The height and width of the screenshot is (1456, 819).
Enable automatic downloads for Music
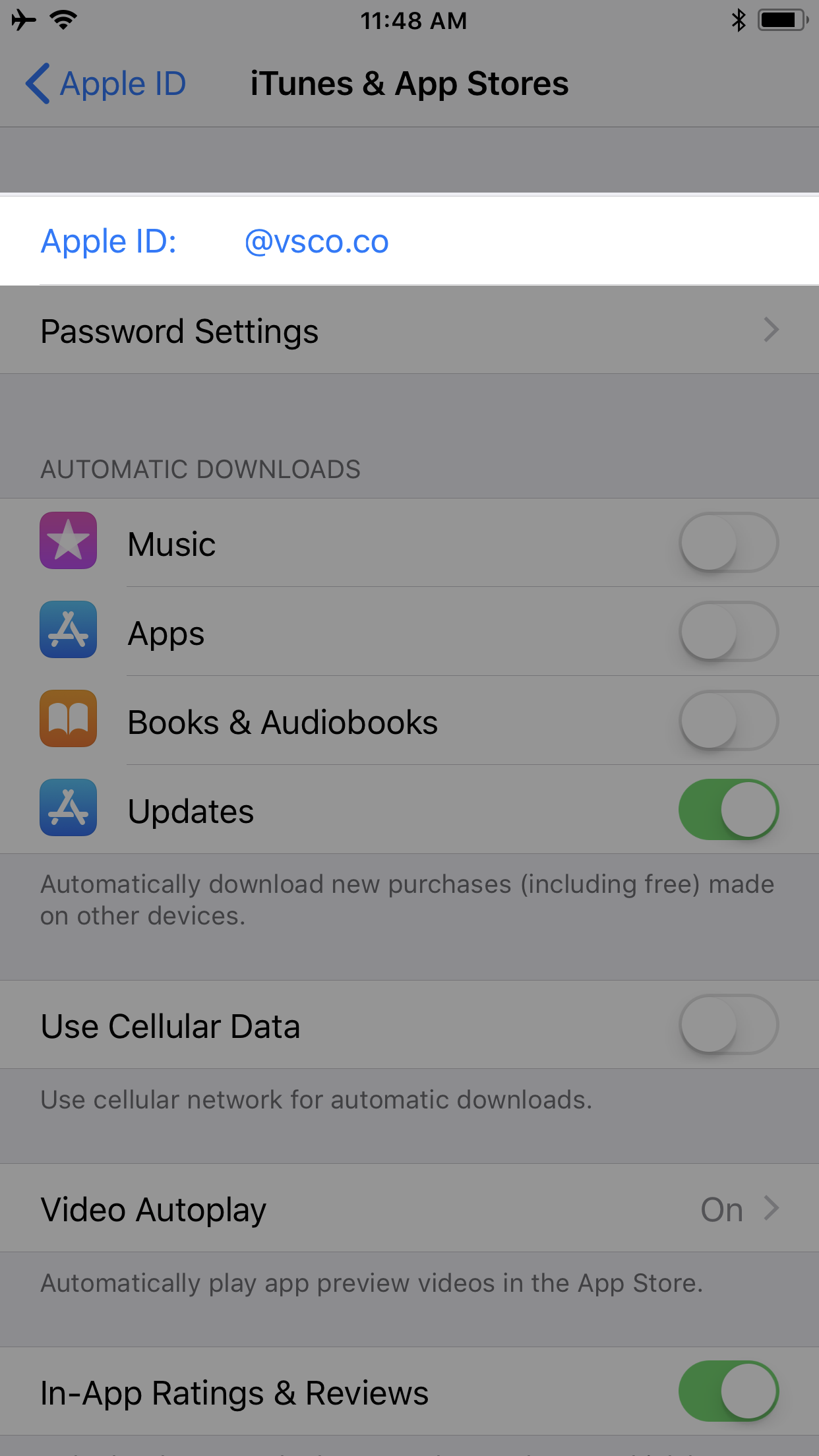(728, 543)
